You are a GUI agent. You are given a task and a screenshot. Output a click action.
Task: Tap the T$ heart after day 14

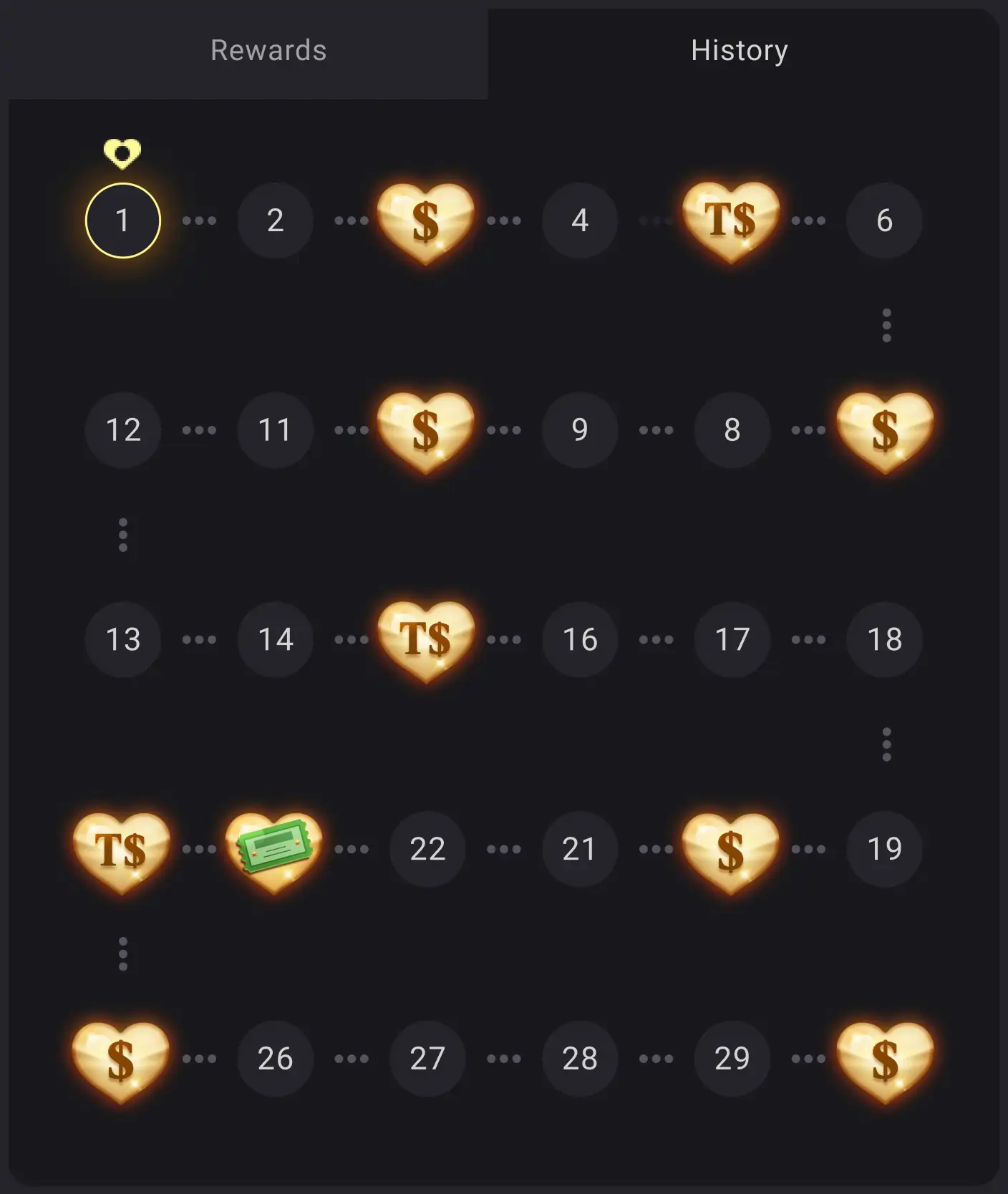tap(427, 640)
